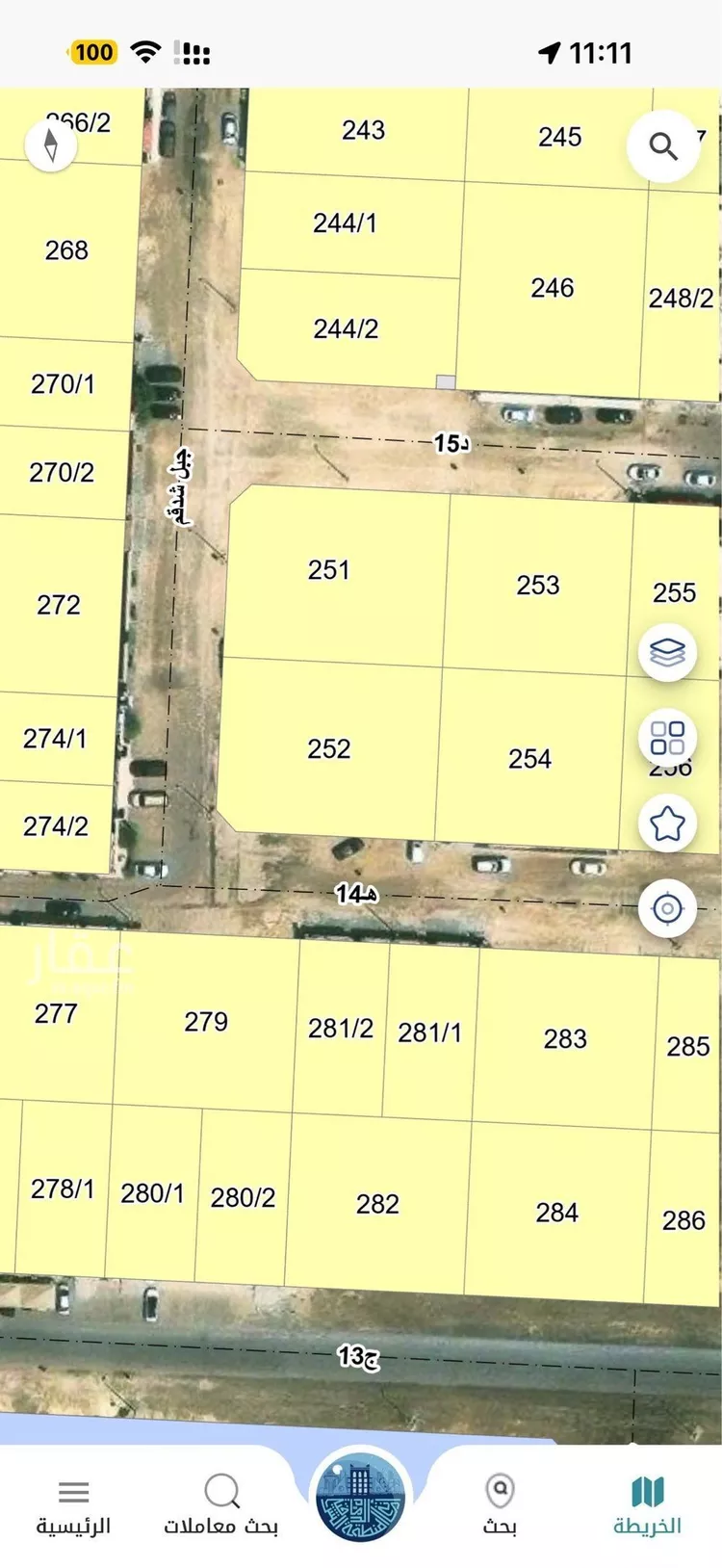Select land parcel 252 on the map

pos(328,748)
